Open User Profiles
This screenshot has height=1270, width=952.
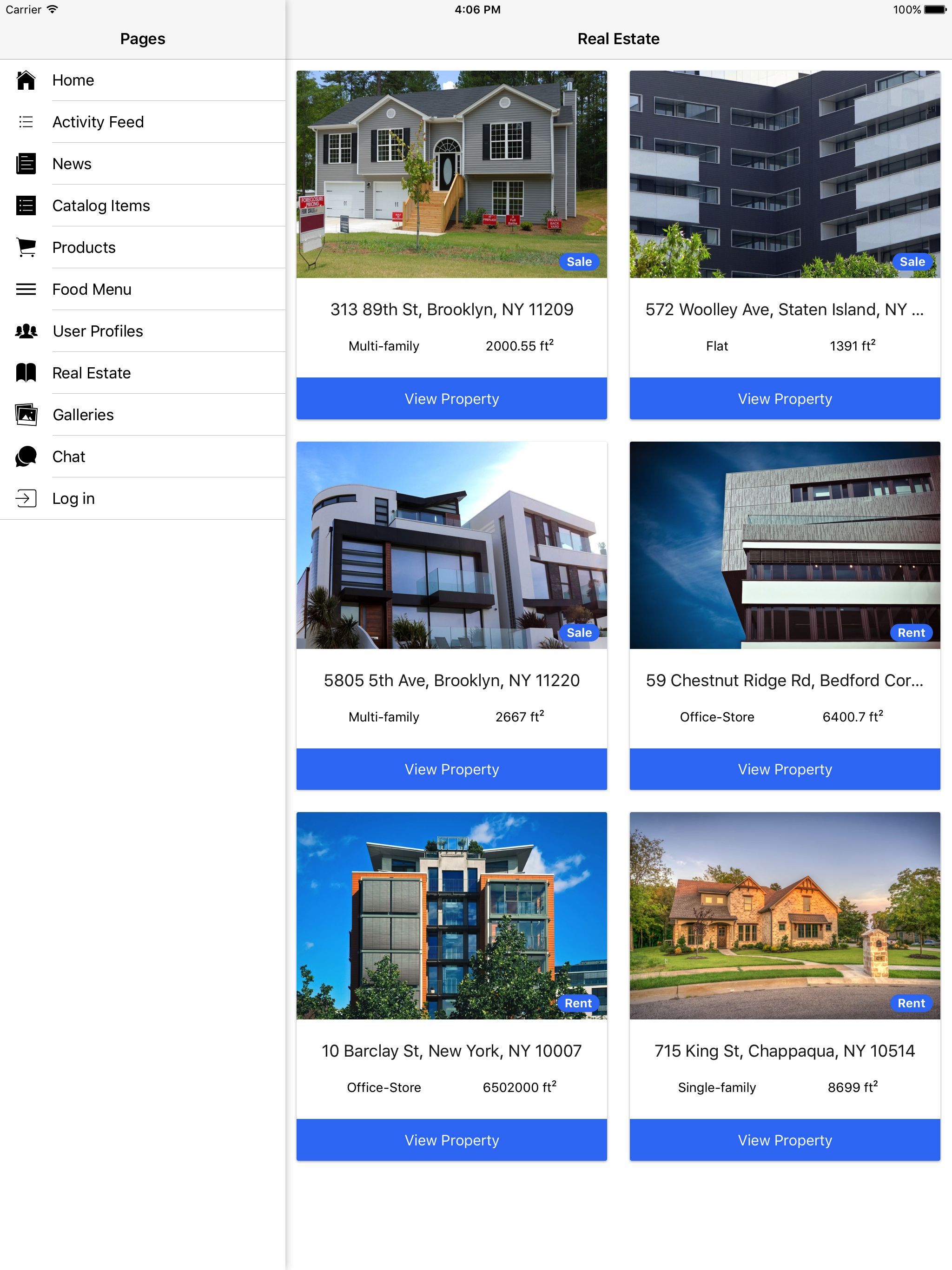point(98,331)
